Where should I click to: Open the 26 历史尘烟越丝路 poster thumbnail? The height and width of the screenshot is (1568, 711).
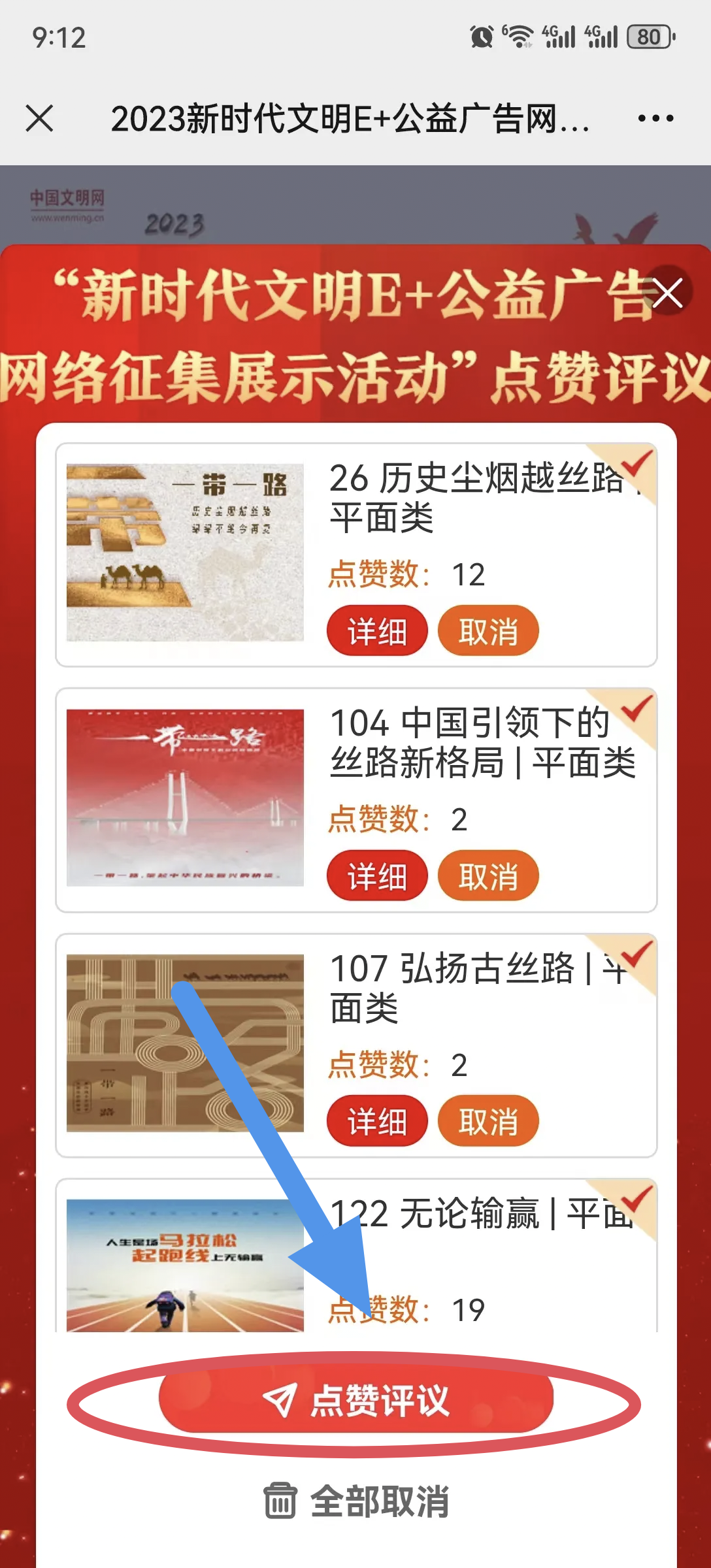click(185, 553)
